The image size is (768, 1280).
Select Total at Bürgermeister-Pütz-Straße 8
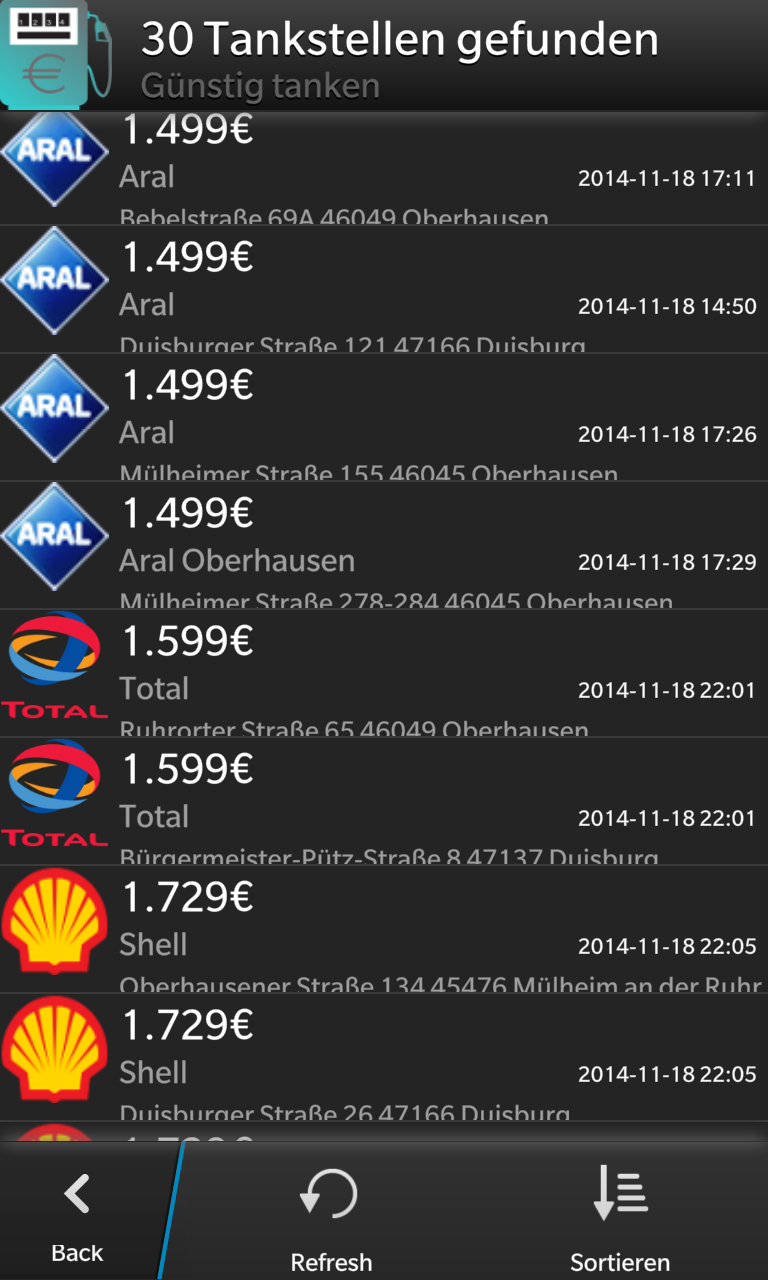tap(384, 801)
